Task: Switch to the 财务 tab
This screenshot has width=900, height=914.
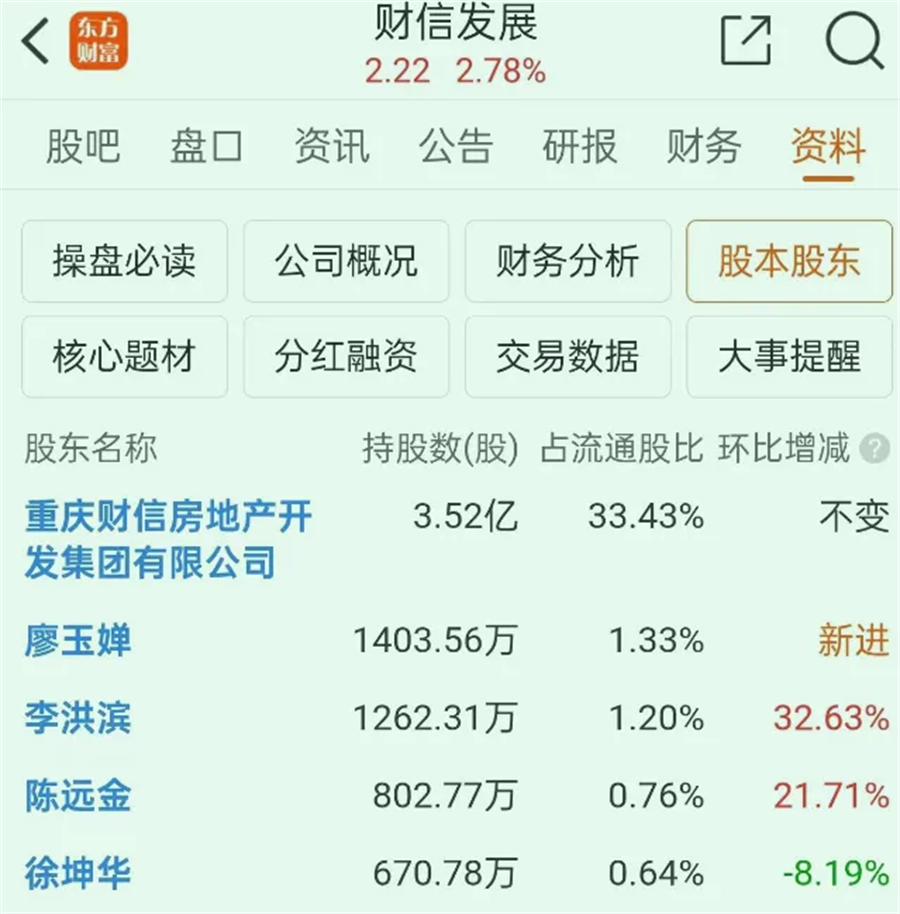Action: [x=704, y=146]
